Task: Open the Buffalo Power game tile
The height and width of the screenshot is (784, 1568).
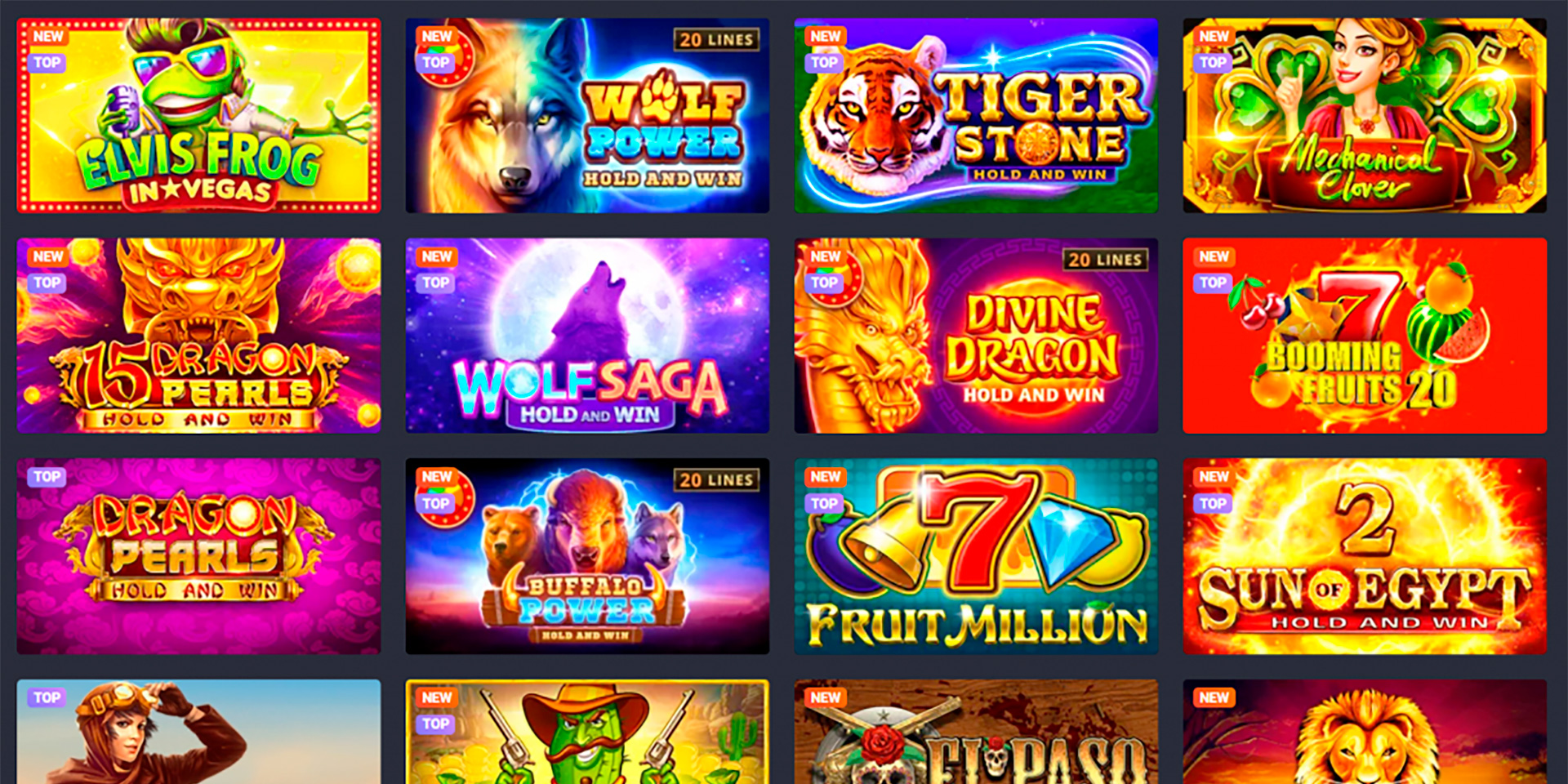Action: click(587, 556)
